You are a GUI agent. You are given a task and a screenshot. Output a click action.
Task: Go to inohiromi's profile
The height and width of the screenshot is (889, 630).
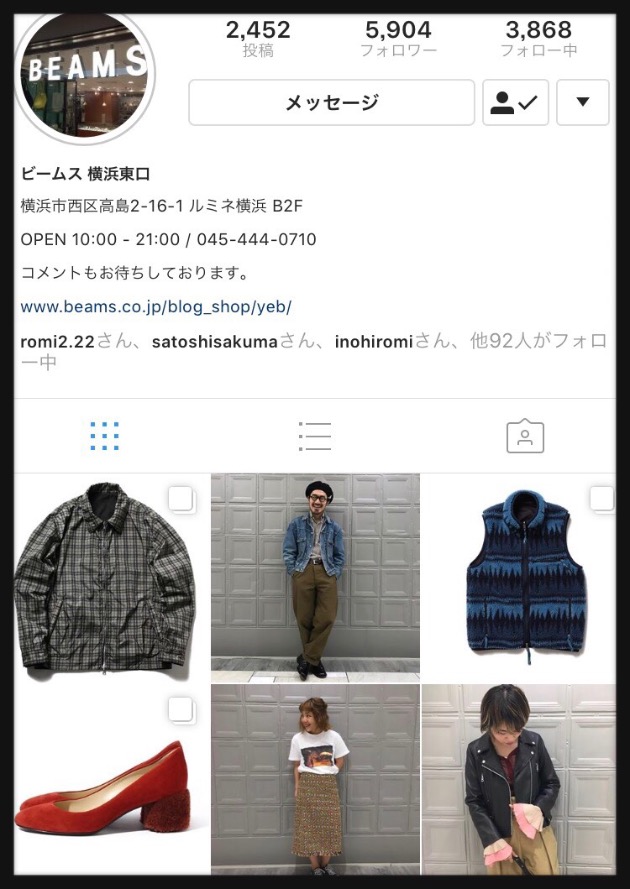pyautogui.click(x=373, y=342)
